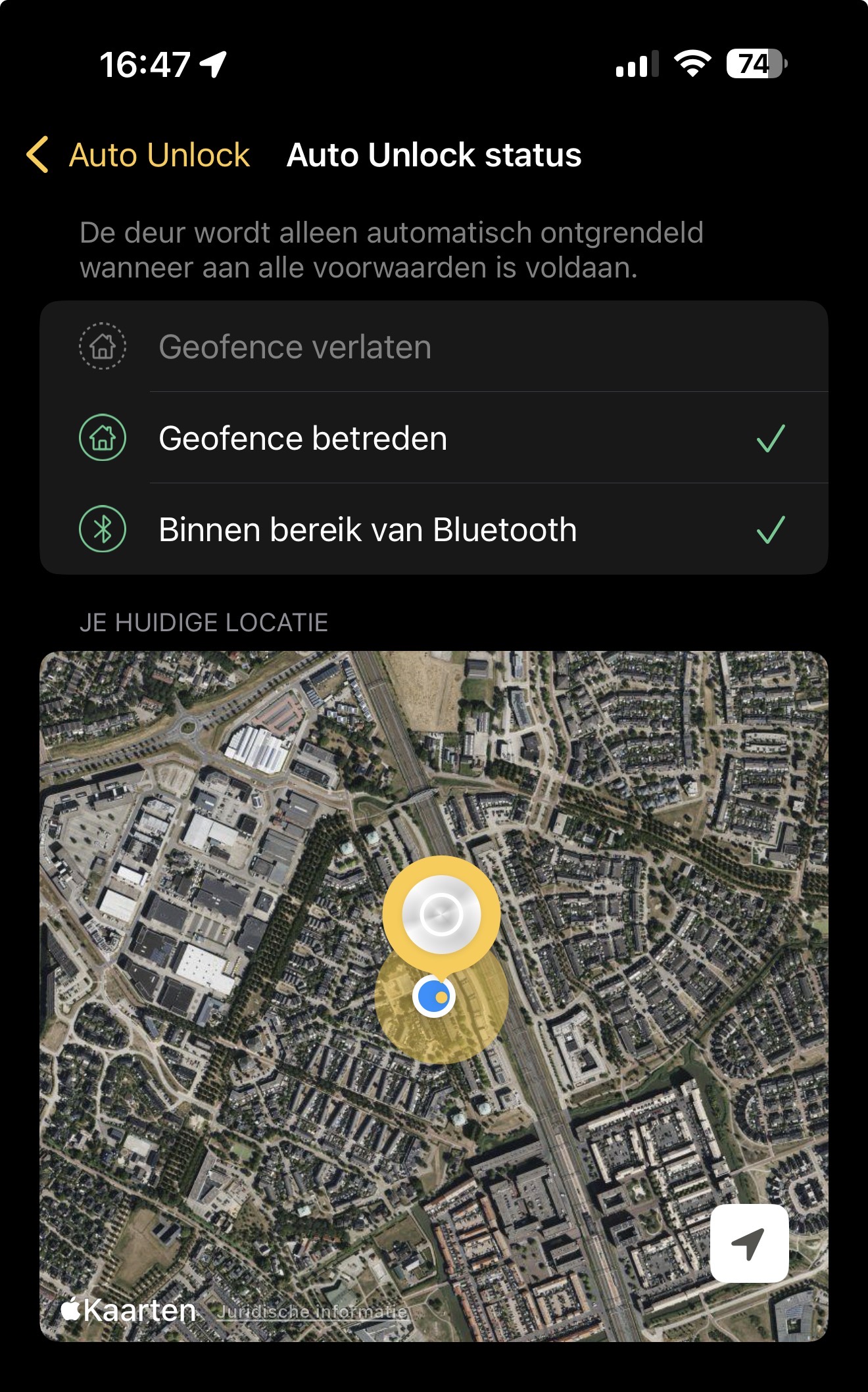Tap the smart lock pin on map

click(x=441, y=914)
